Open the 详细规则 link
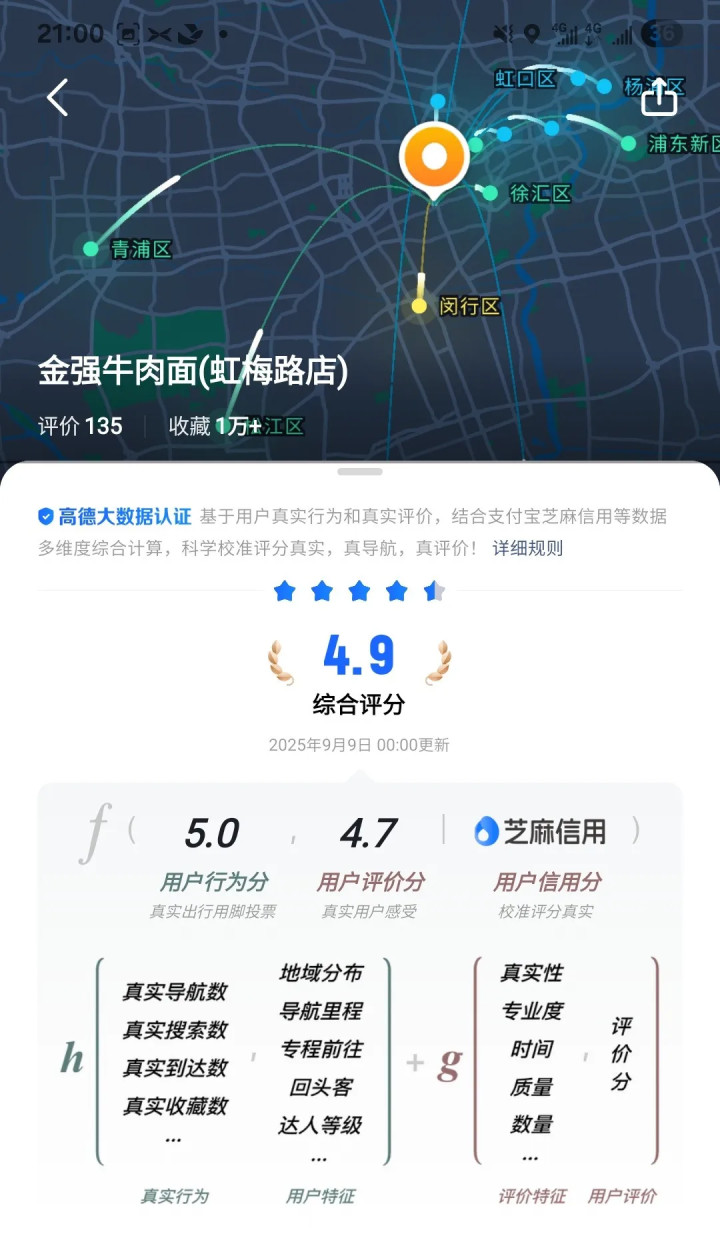This screenshot has height=1236, width=720. [528, 548]
